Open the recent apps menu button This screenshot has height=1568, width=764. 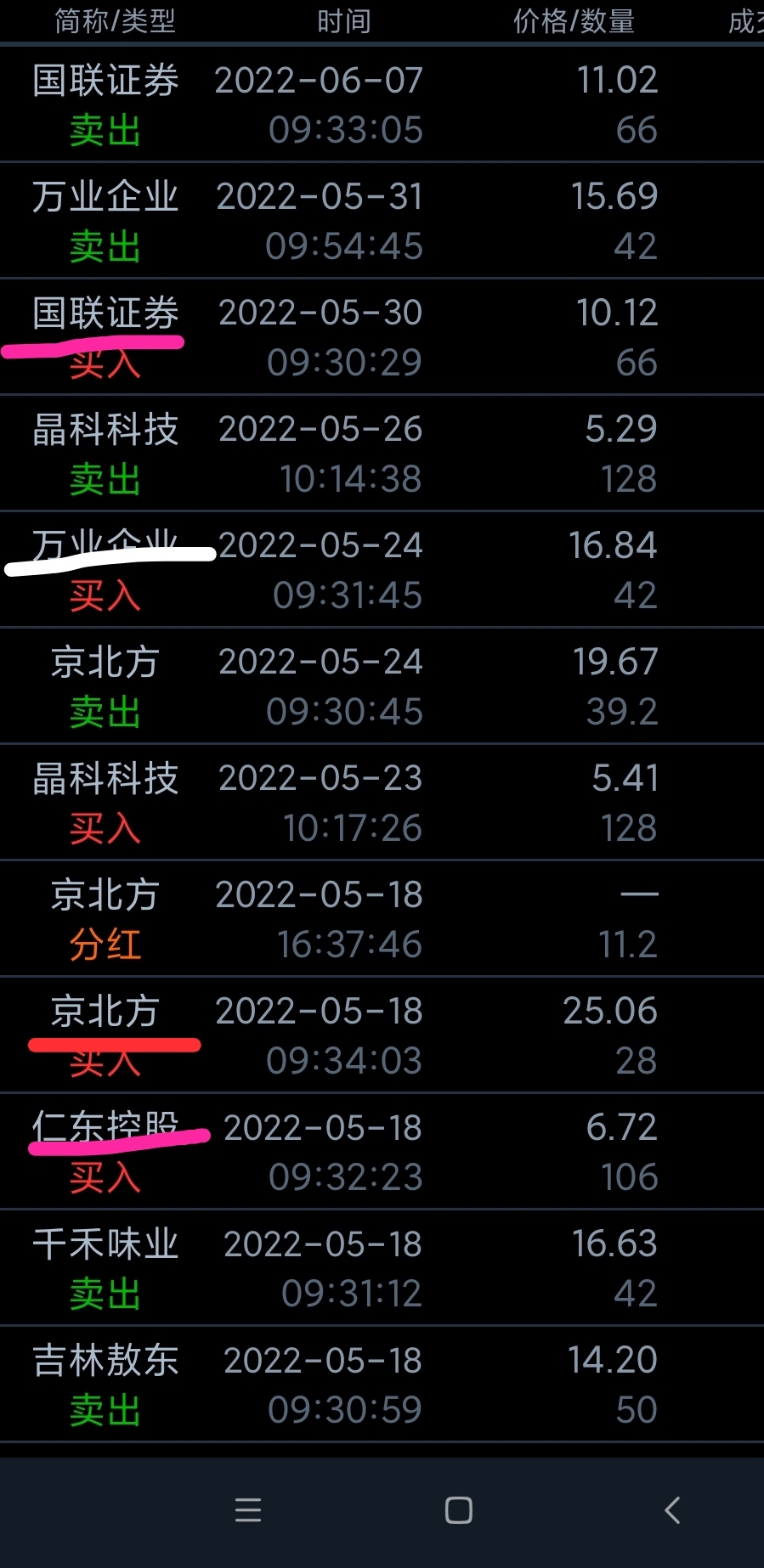click(248, 1510)
